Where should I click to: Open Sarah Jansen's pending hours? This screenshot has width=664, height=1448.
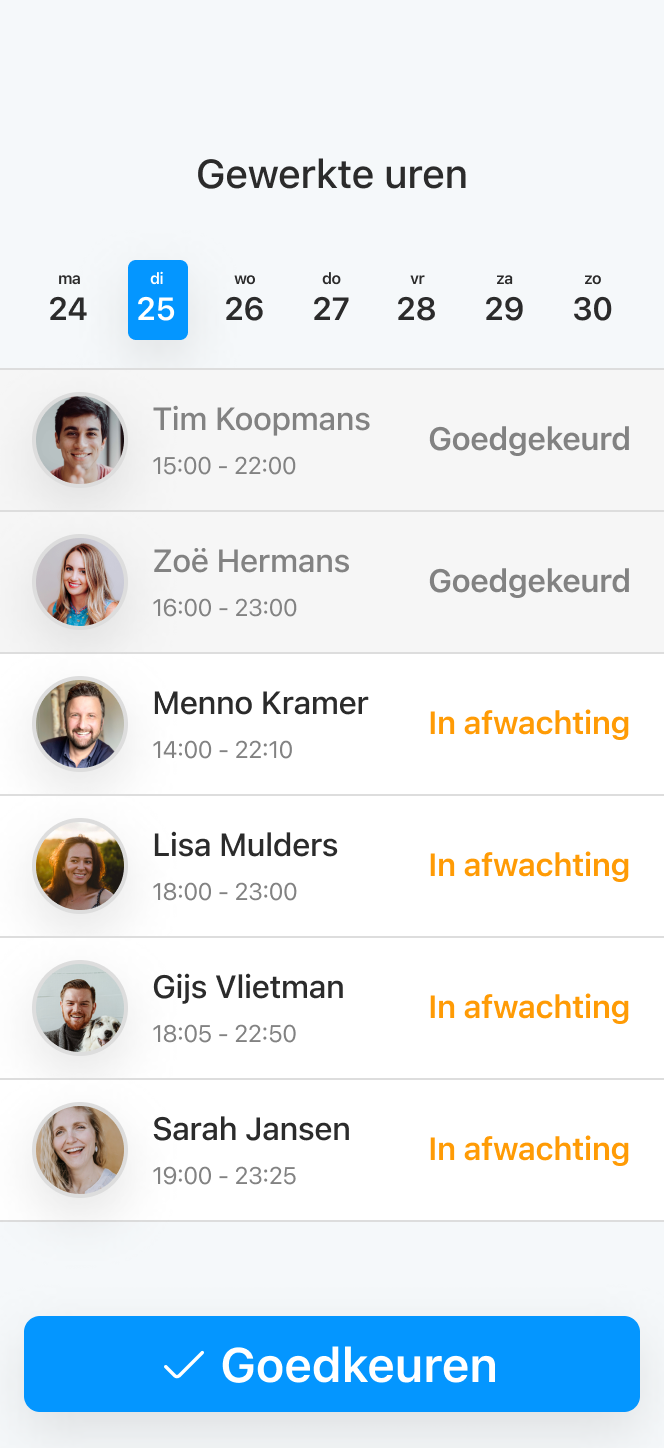(332, 1150)
